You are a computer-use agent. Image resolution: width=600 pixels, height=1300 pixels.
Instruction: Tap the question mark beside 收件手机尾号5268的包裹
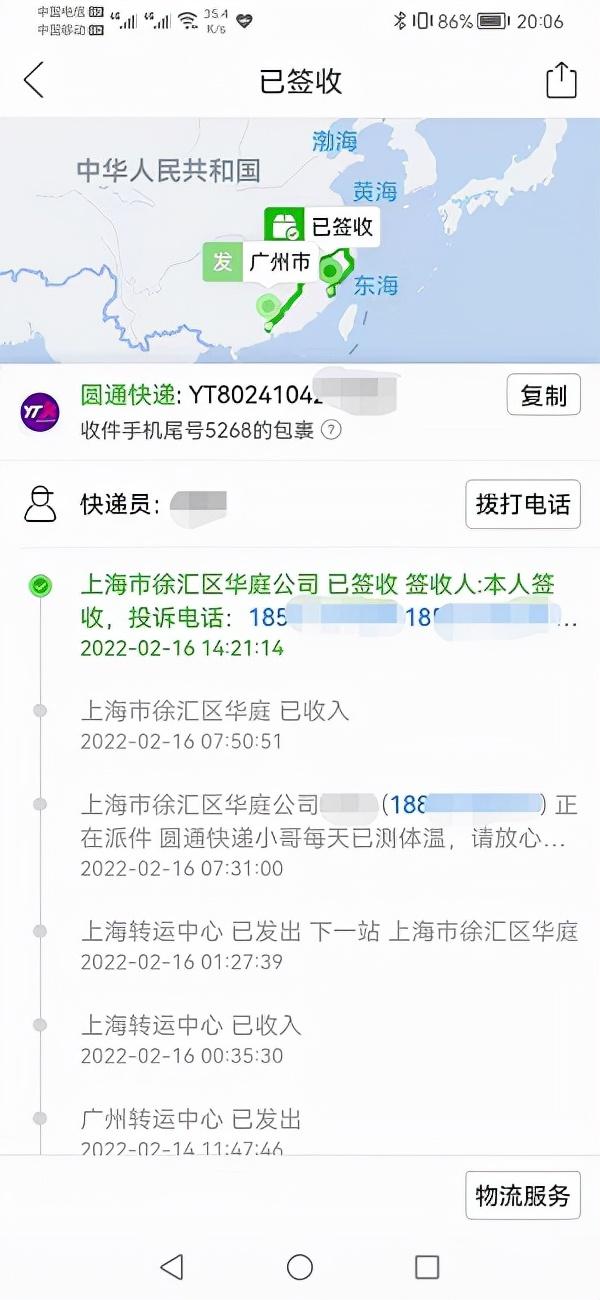331,431
